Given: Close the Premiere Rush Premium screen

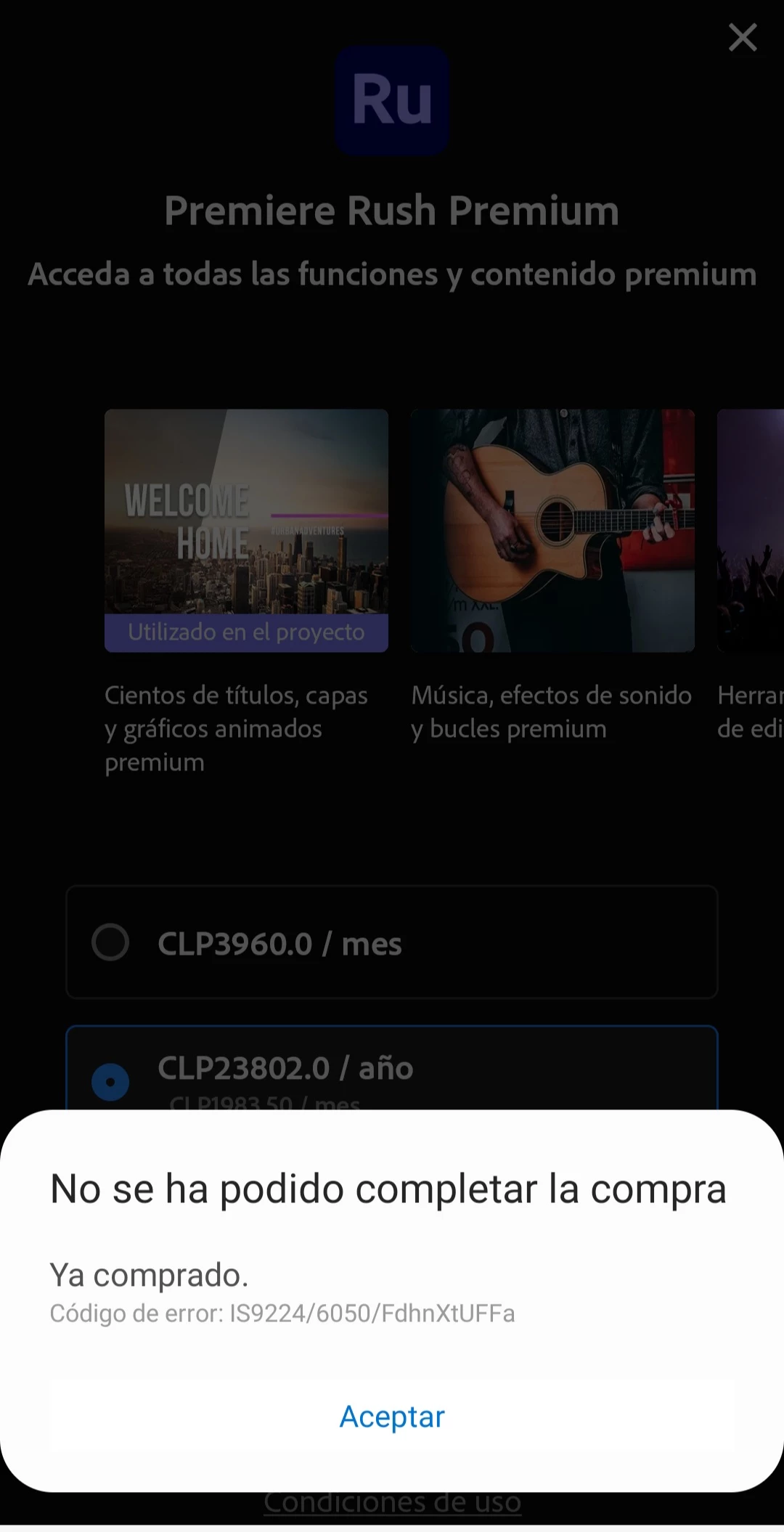Looking at the screenshot, I should 742,38.
